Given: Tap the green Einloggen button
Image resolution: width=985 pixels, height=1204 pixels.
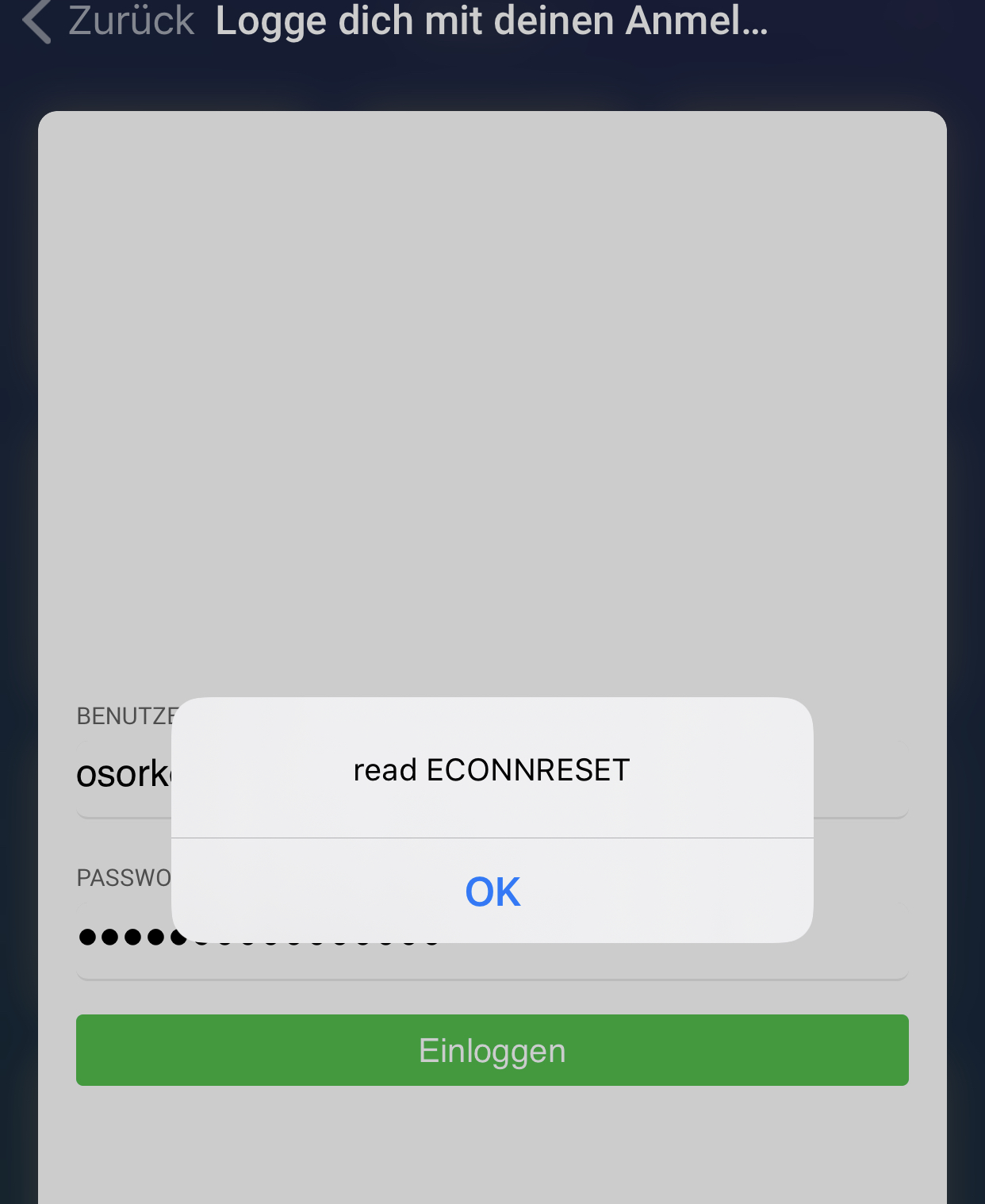Looking at the screenshot, I should (x=492, y=1050).
